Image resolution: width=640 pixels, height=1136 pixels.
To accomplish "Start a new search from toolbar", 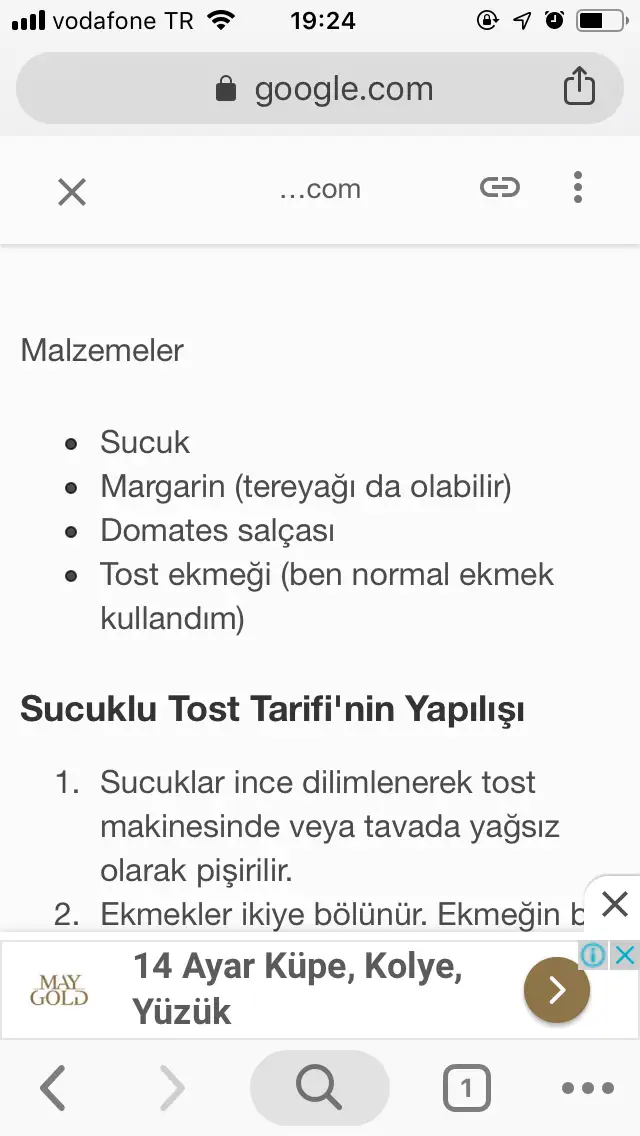I will coord(319,1088).
